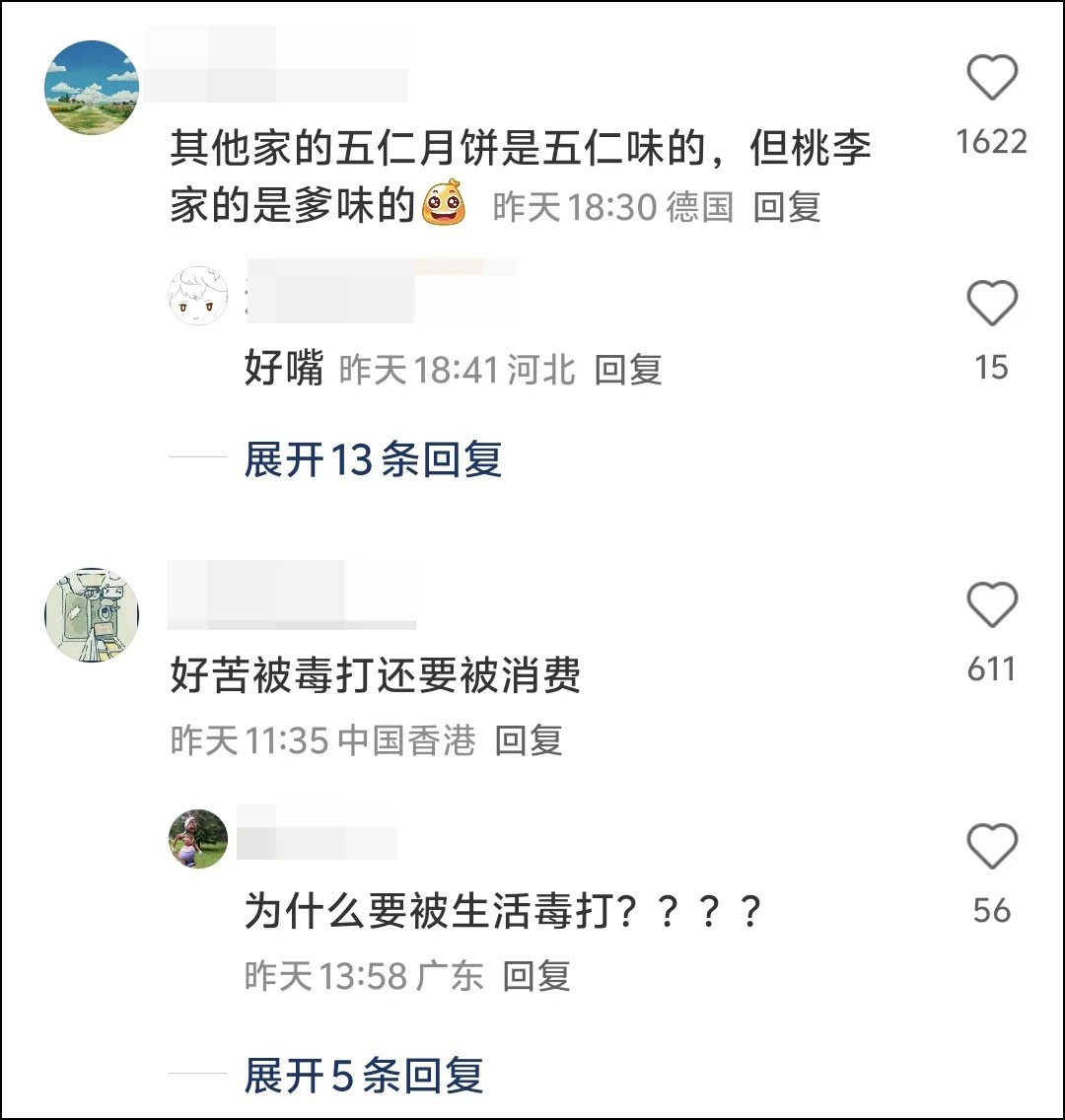
Task: Reply to the 五仁月饼 comment from 德国
Action: pos(787,207)
